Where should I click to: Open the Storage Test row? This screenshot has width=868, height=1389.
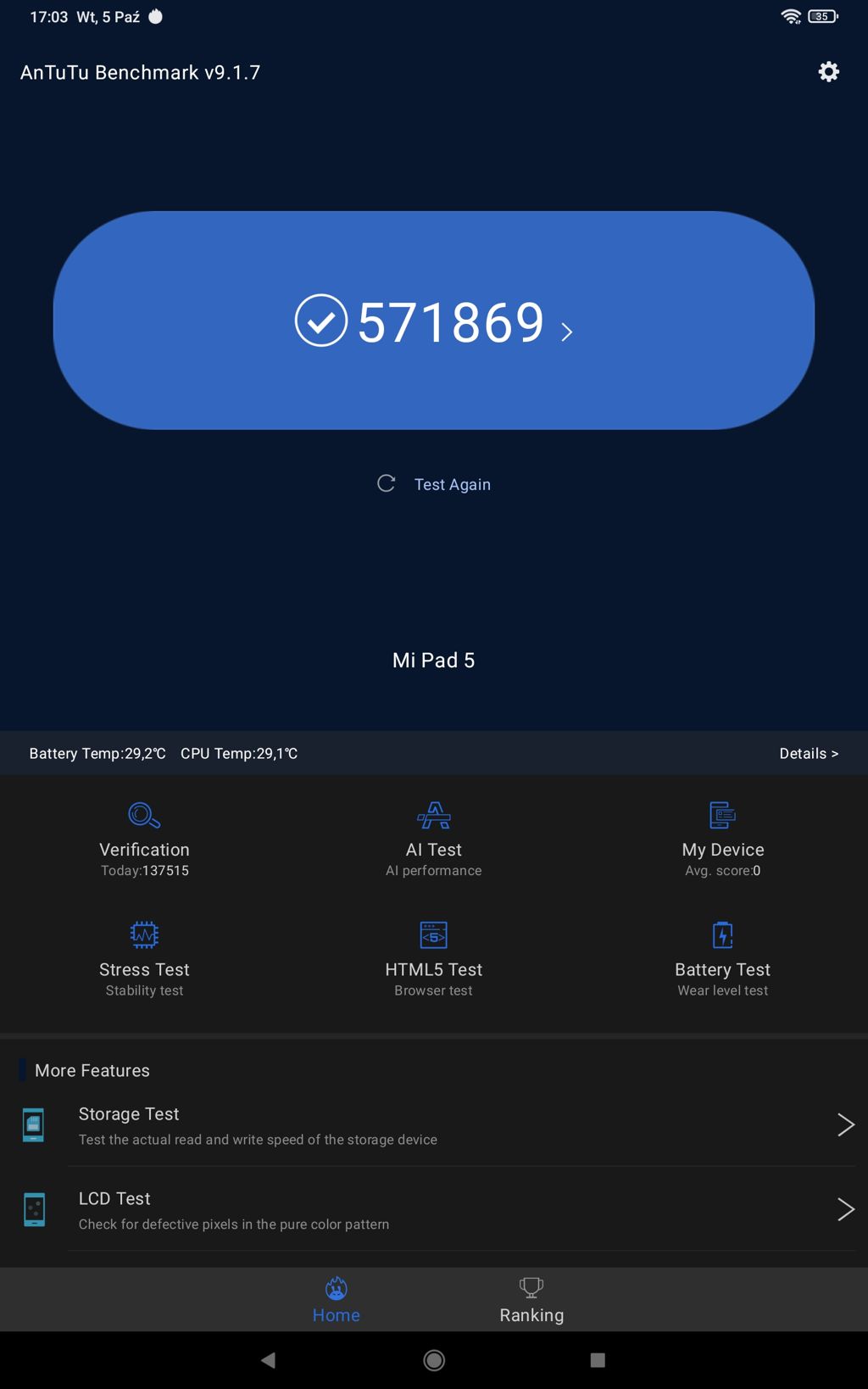click(x=434, y=1125)
